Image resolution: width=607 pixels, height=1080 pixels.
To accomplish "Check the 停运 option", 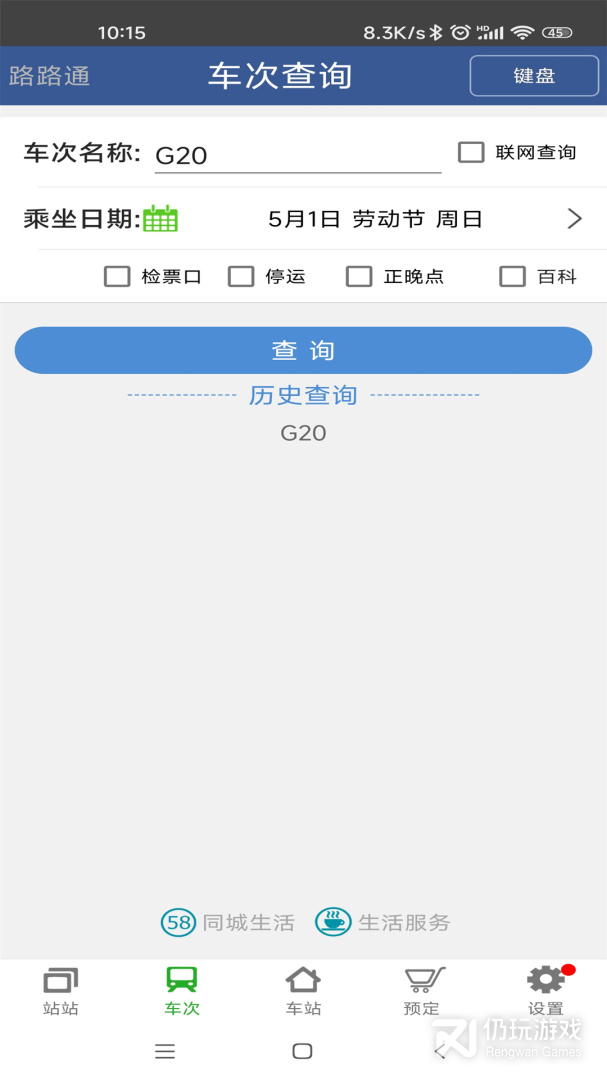I will (241, 277).
